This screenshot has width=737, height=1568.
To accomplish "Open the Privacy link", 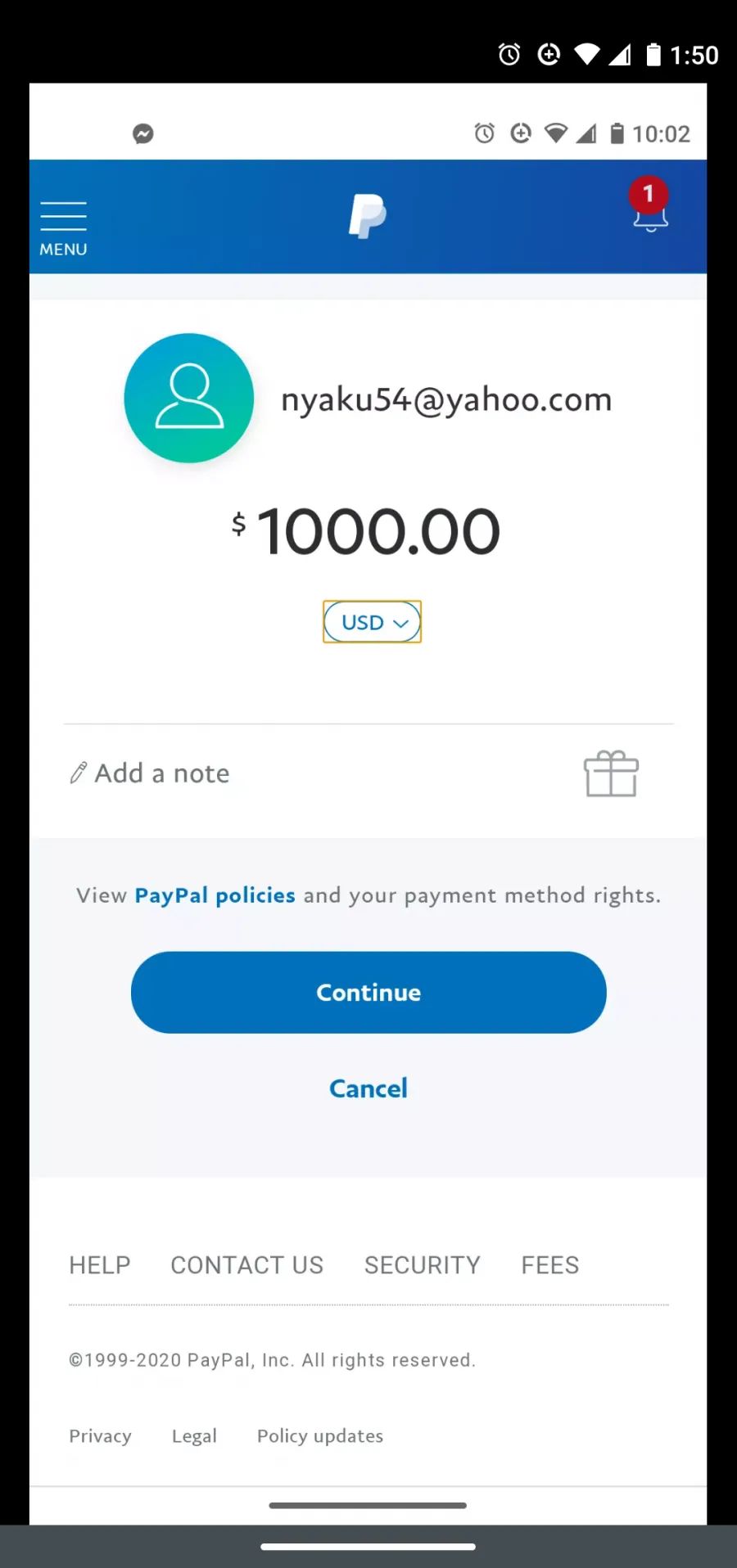I will click(x=100, y=1436).
